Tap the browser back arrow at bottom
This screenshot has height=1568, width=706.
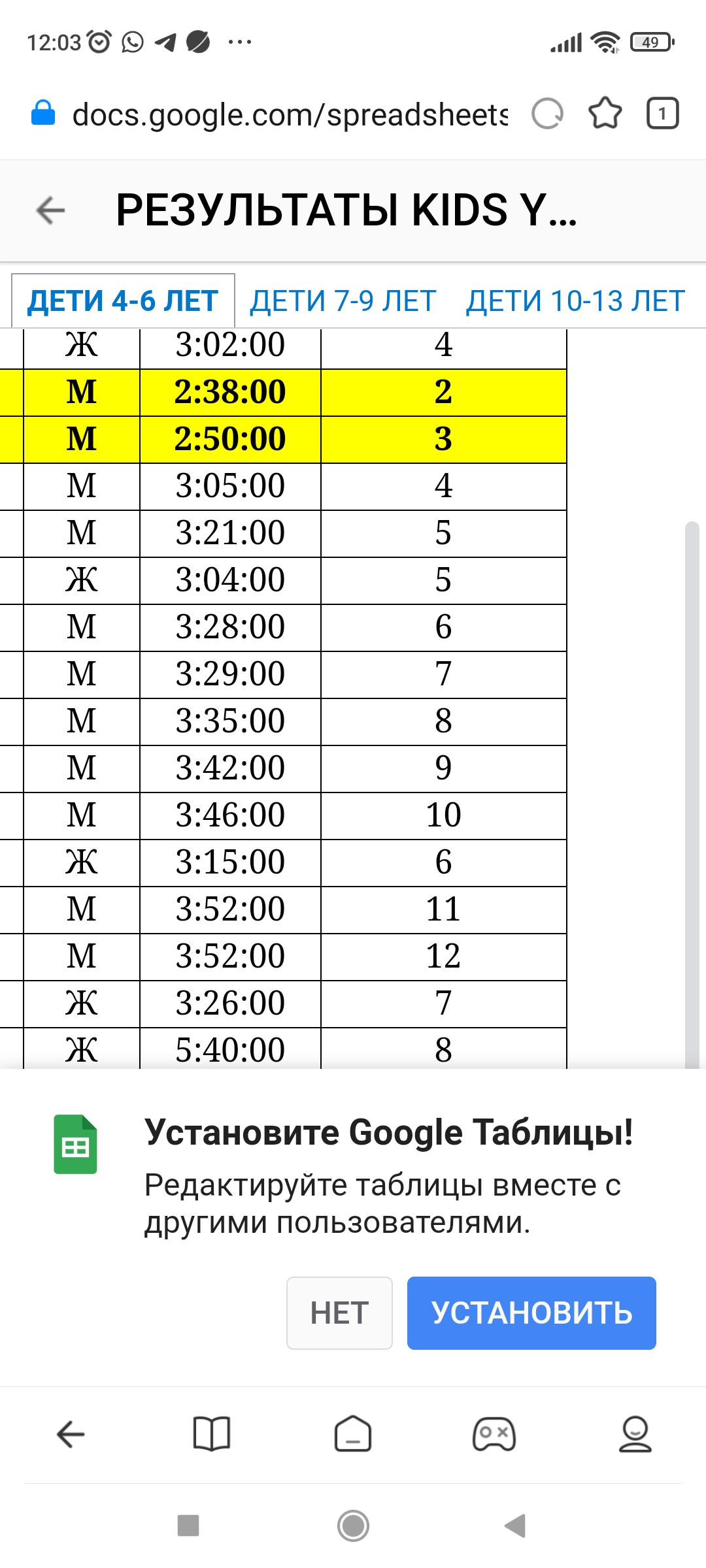[x=71, y=1434]
